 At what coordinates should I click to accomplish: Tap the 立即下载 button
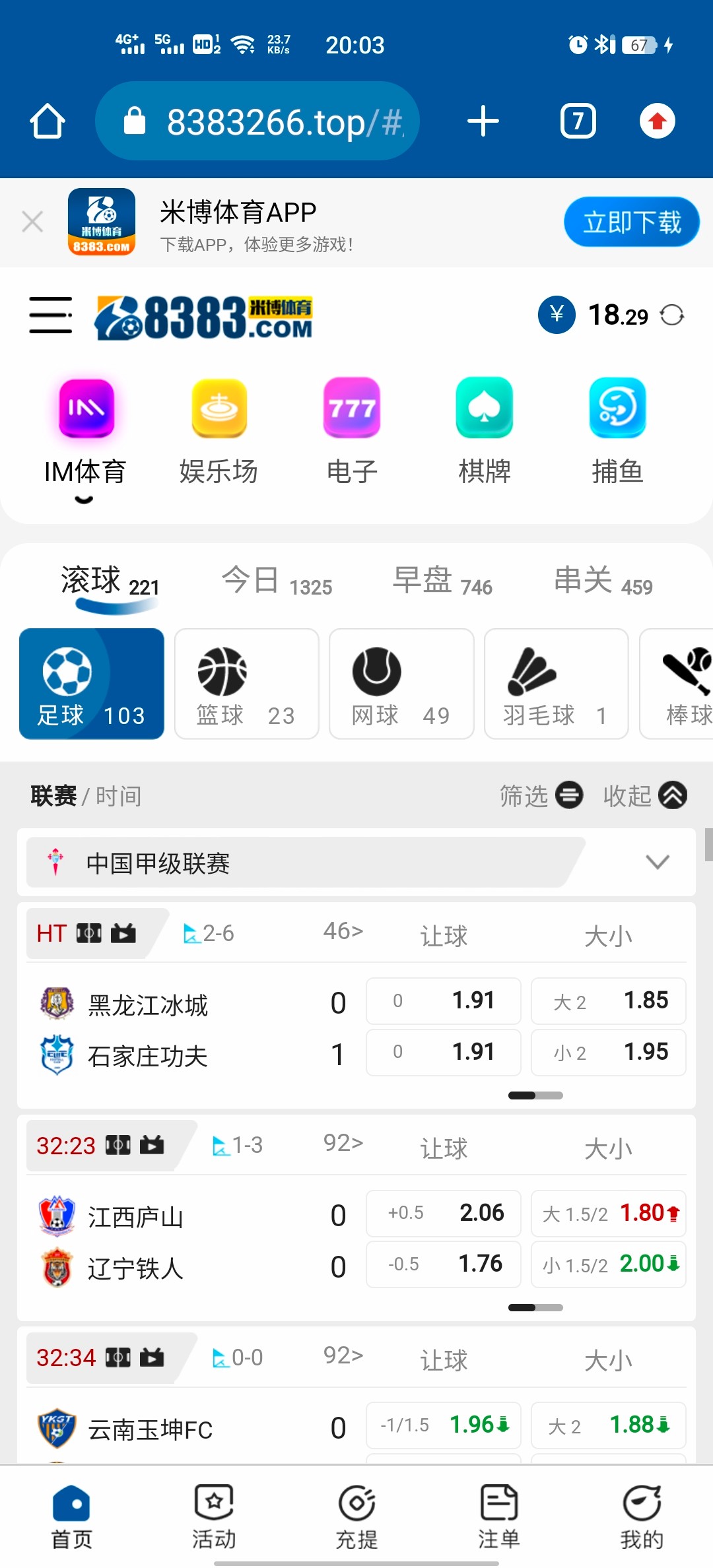coord(631,222)
